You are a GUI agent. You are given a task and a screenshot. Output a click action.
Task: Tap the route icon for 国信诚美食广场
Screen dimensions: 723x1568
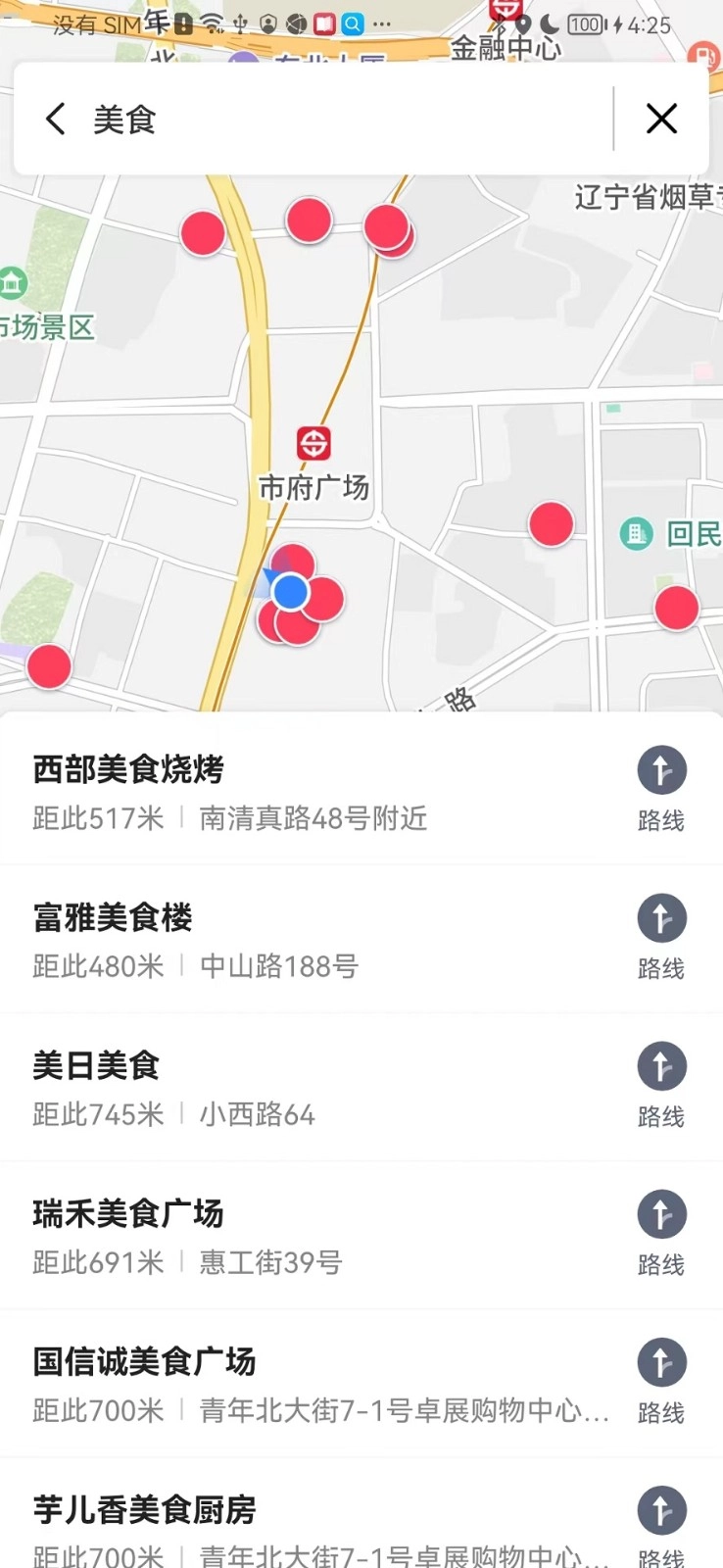tap(661, 1362)
